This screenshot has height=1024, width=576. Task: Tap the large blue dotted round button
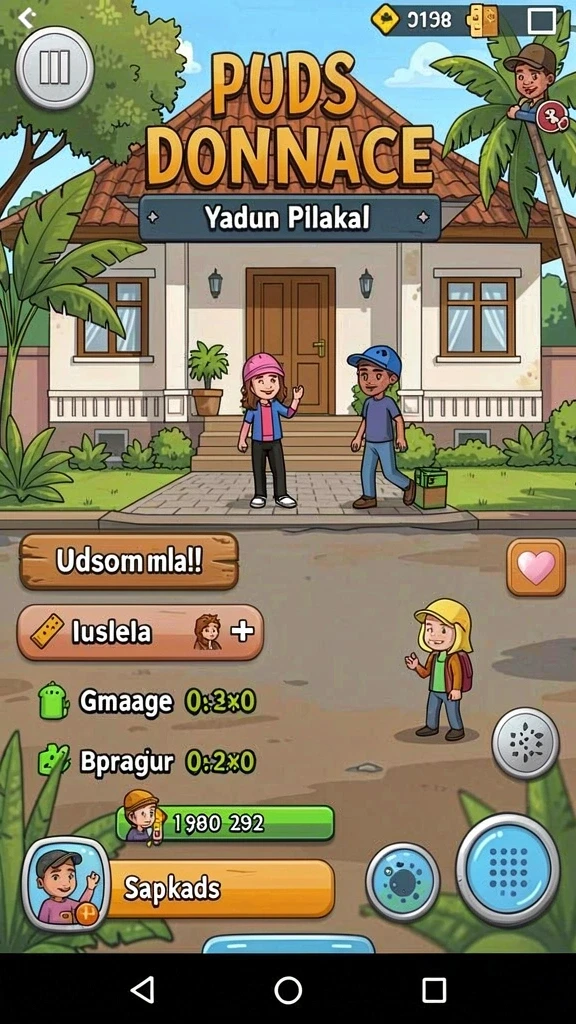[x=507, y=869]
